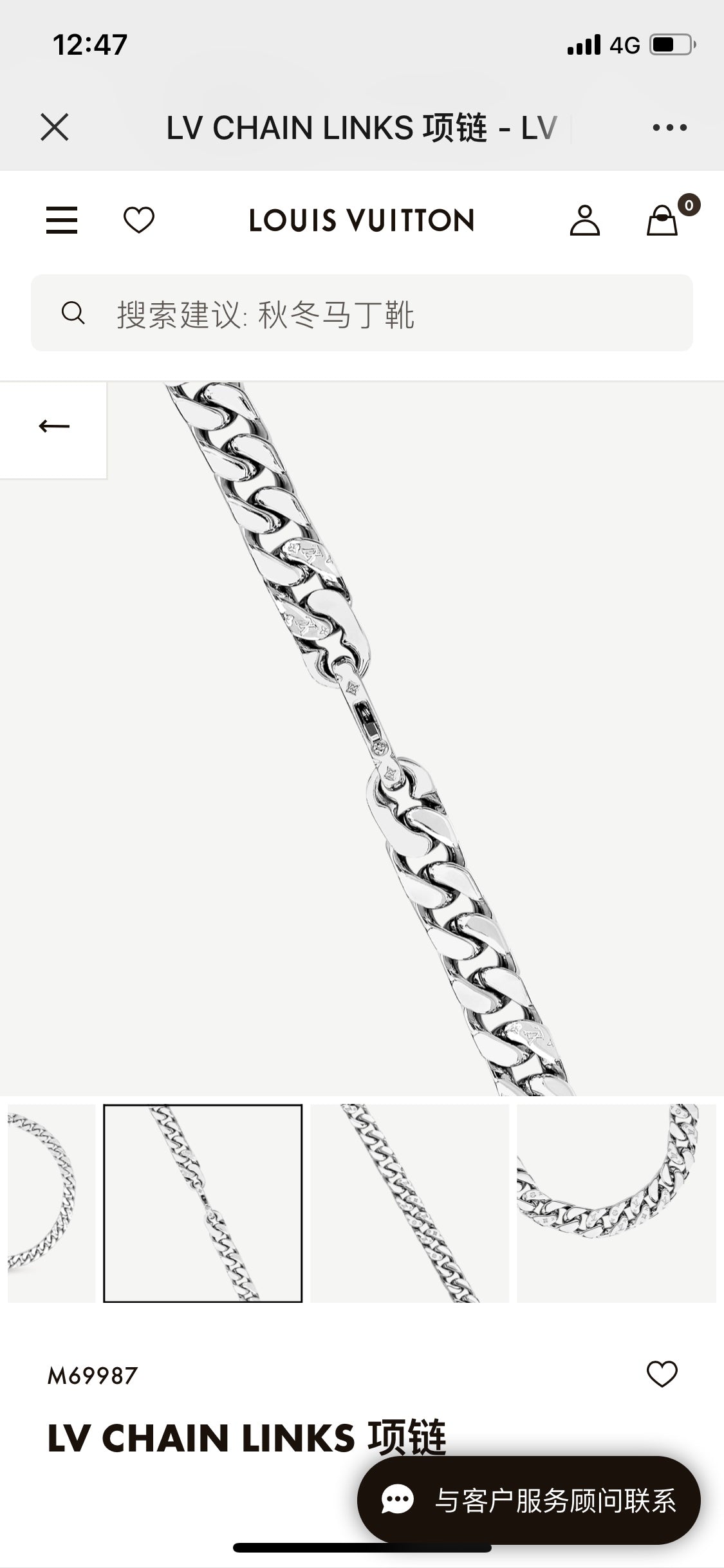Select the partially visible first chain thumbnail
The image size is (724, 1568).
(50, 1203)
